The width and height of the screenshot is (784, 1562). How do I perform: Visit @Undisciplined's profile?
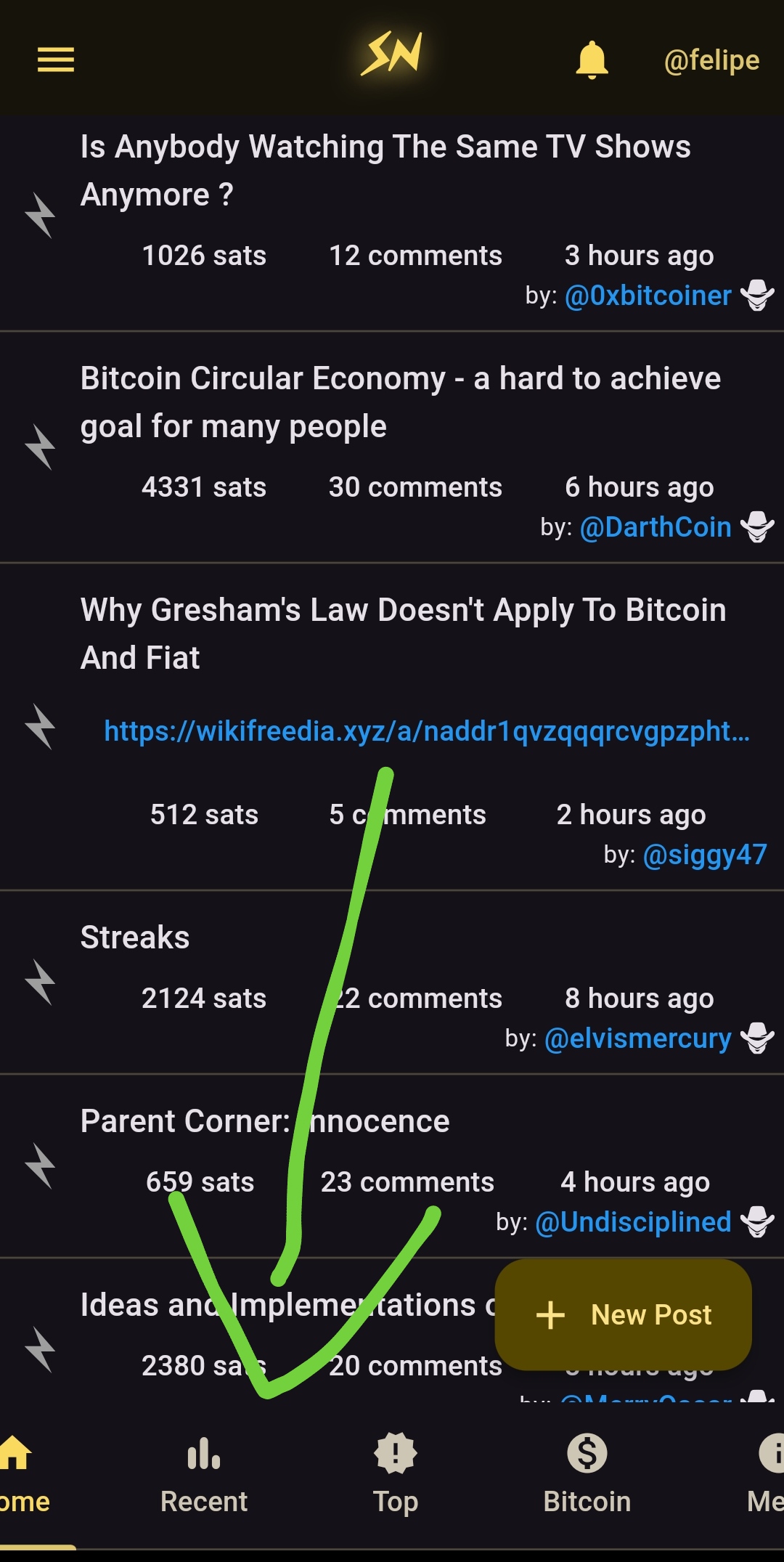click(x=633, y=1222)
